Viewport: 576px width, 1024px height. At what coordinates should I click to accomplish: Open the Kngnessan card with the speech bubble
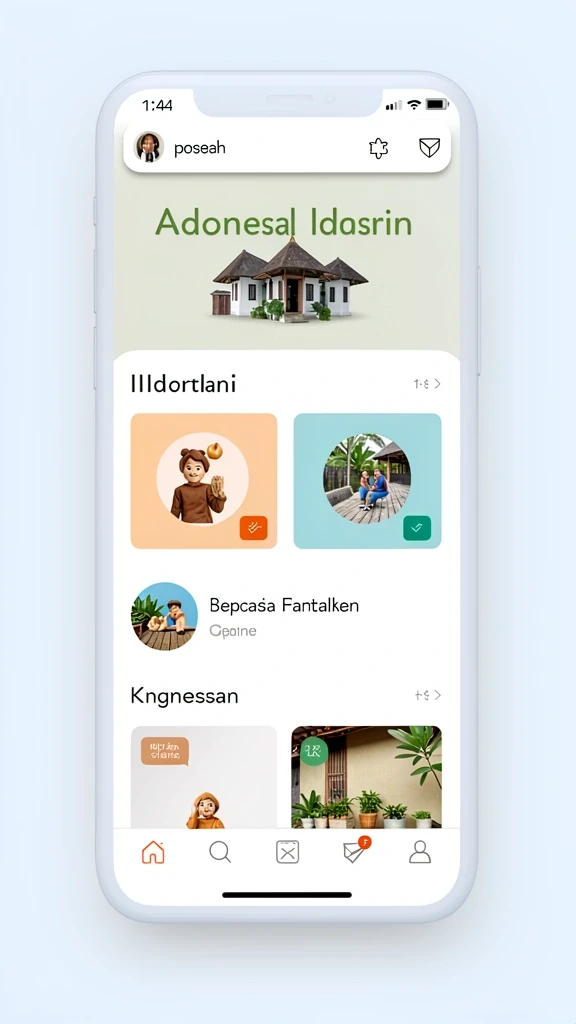pos(204,777)
